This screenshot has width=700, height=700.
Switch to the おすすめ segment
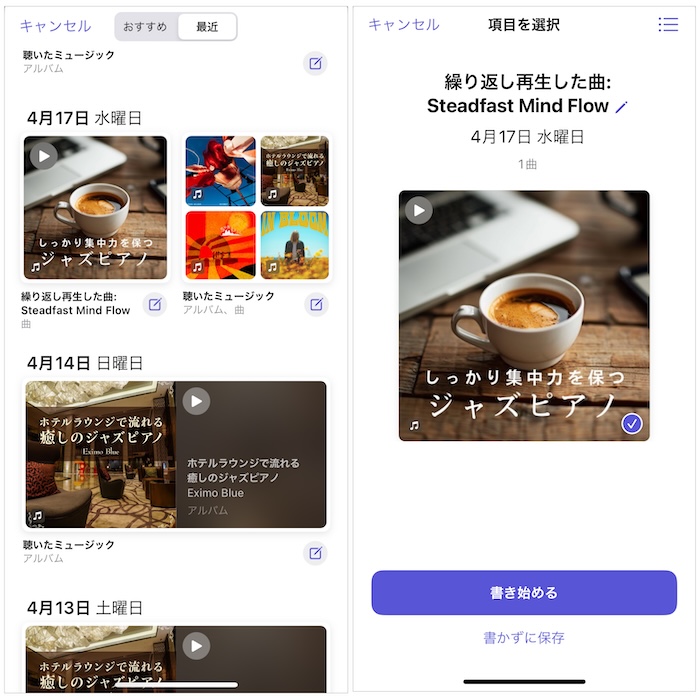(x=145, y=27)
